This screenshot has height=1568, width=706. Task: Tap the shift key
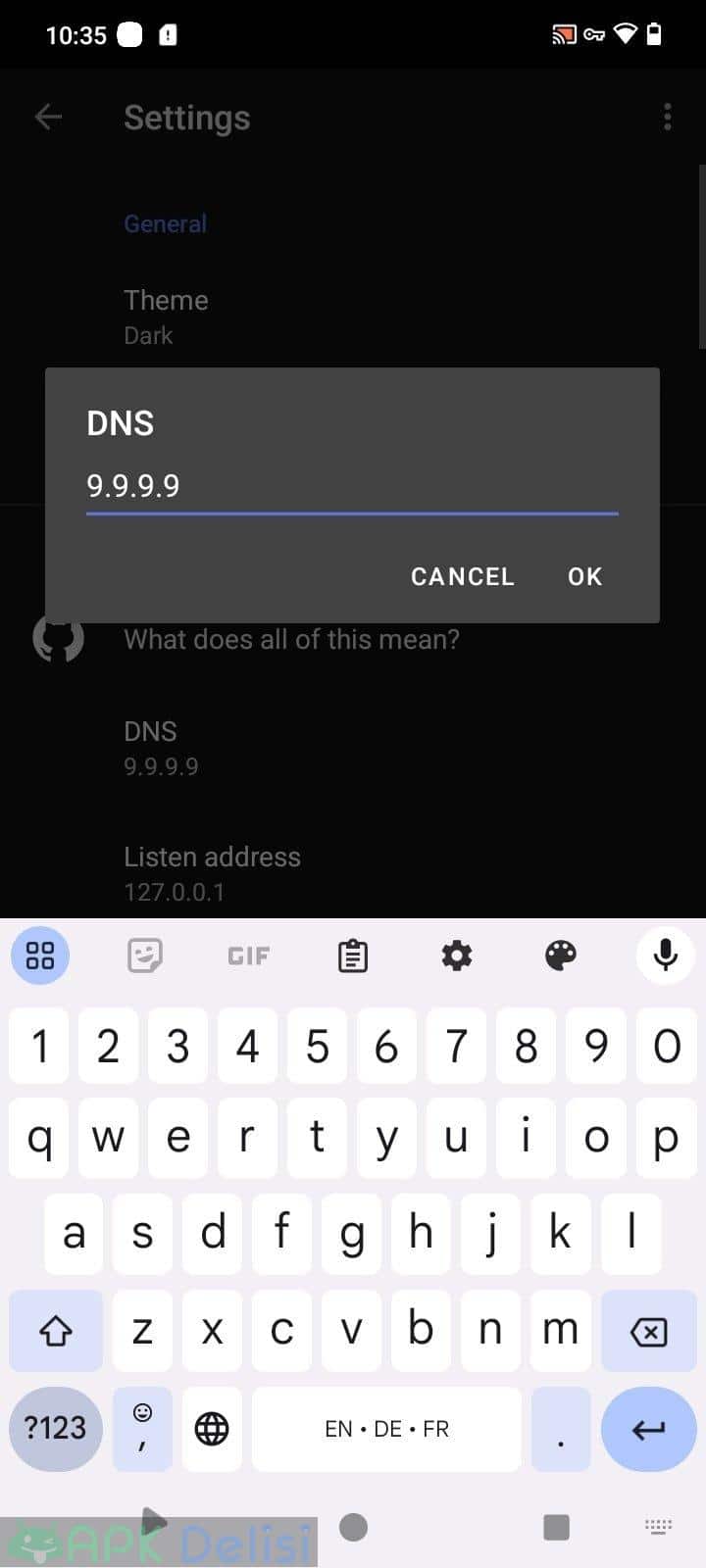click(56, 1331)
